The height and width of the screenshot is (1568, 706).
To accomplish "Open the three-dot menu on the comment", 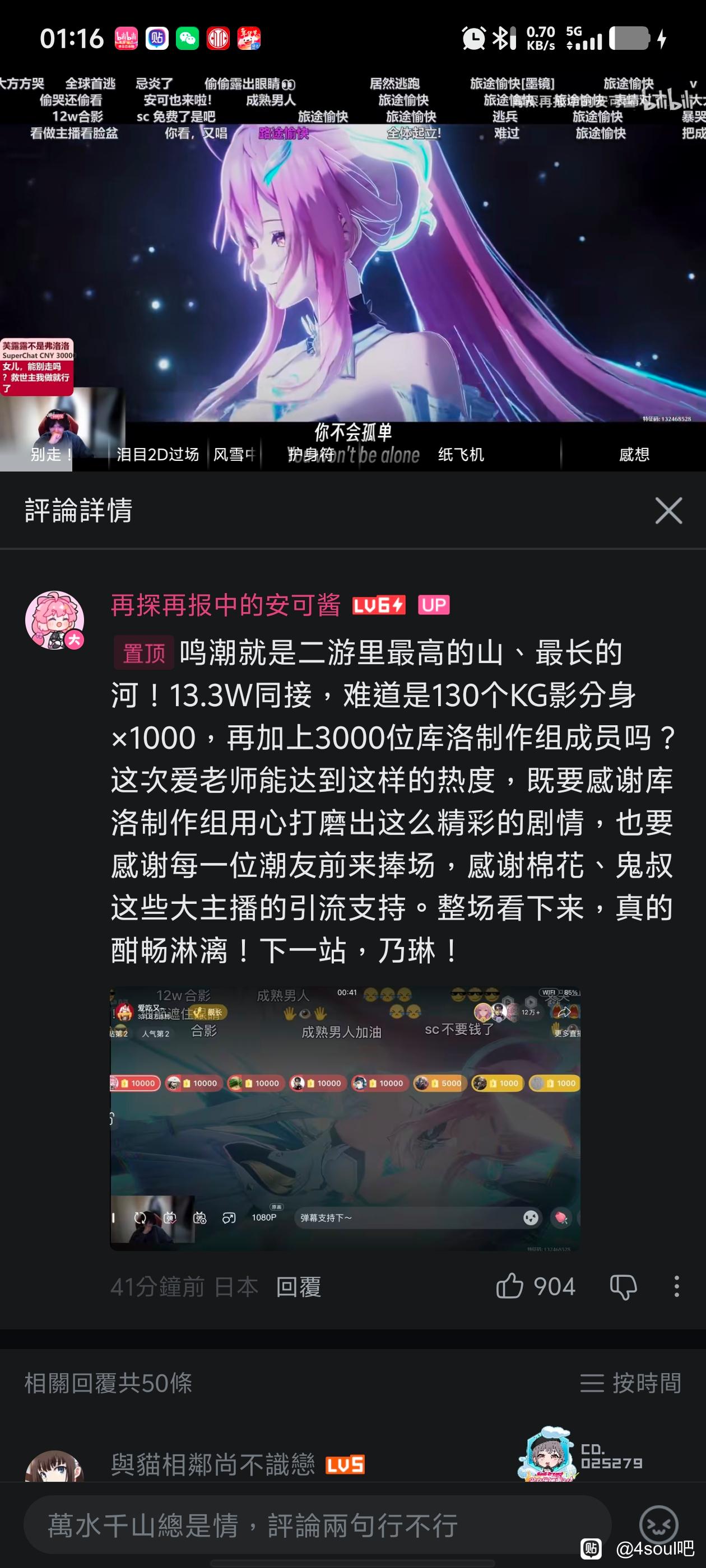I will [676, 1287].
